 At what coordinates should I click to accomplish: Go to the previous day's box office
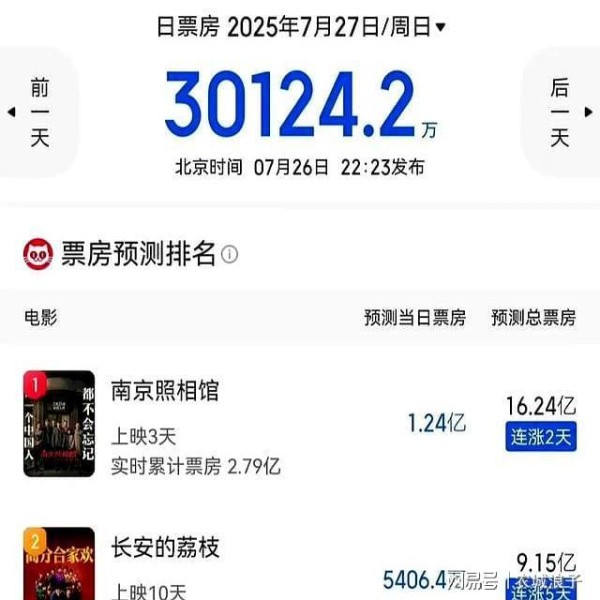36,112
